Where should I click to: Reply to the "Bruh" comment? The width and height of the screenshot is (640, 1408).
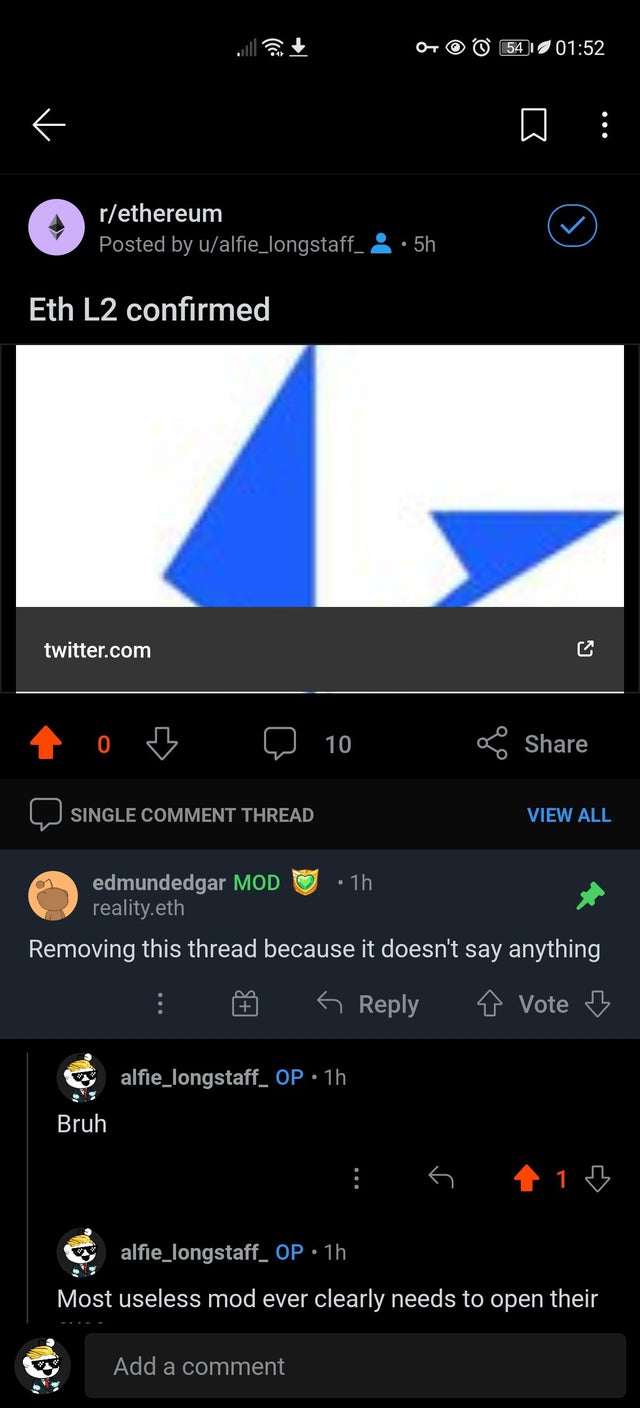tap(441, 1179)
